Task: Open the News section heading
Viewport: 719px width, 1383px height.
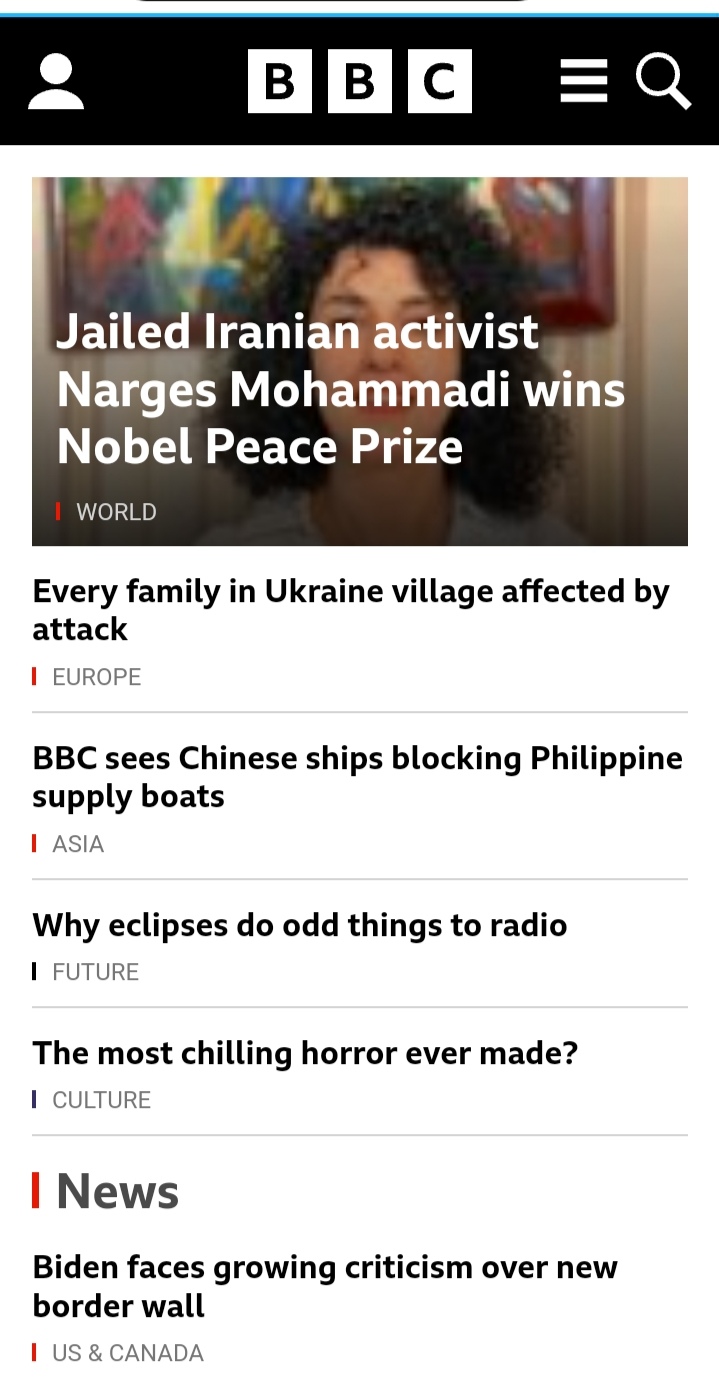Action: (117, 1191)
